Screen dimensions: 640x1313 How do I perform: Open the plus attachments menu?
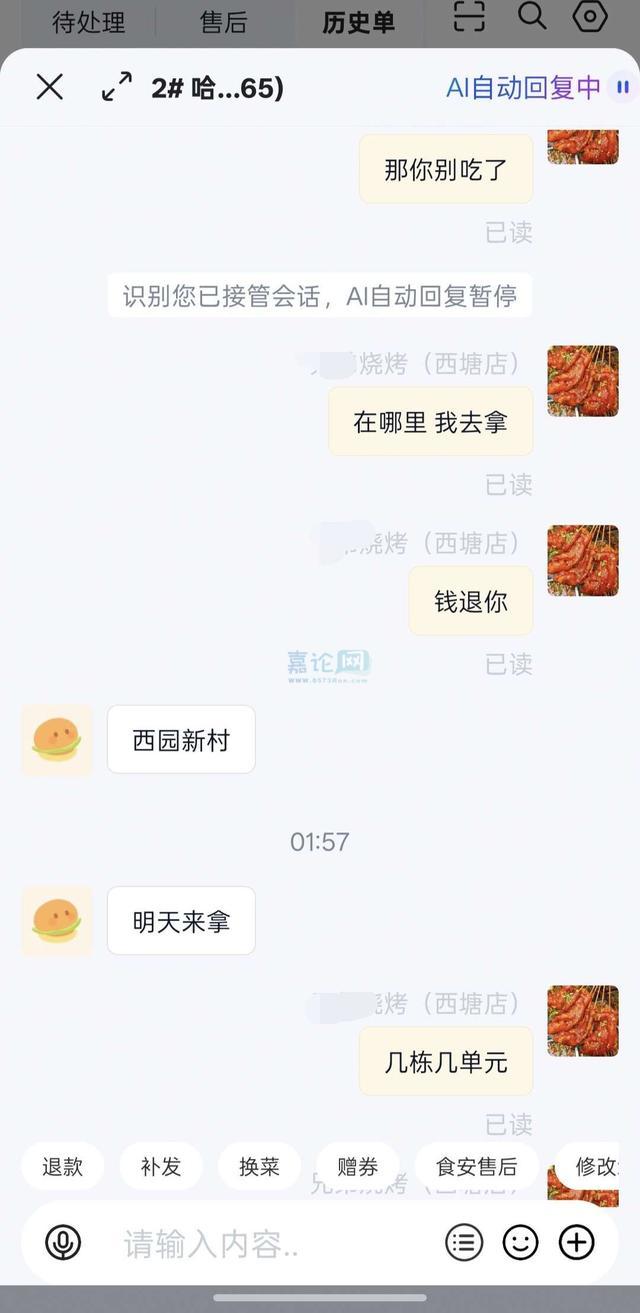click(577, 1243)
